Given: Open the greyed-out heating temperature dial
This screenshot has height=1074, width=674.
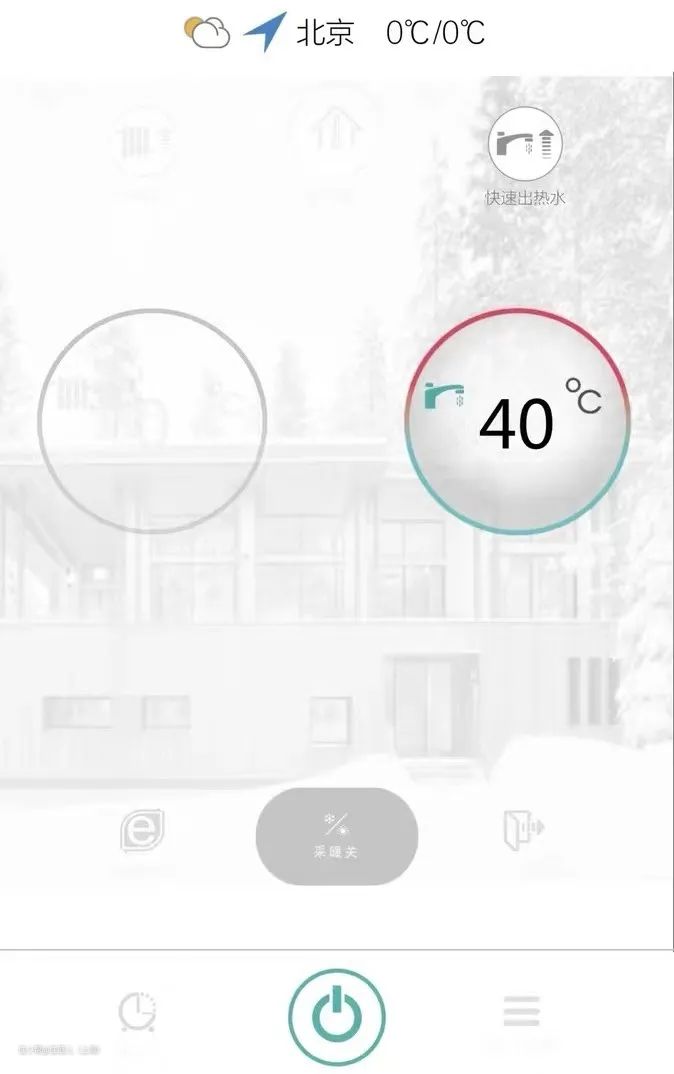Looking at the screenshot, I should point(152,421).
